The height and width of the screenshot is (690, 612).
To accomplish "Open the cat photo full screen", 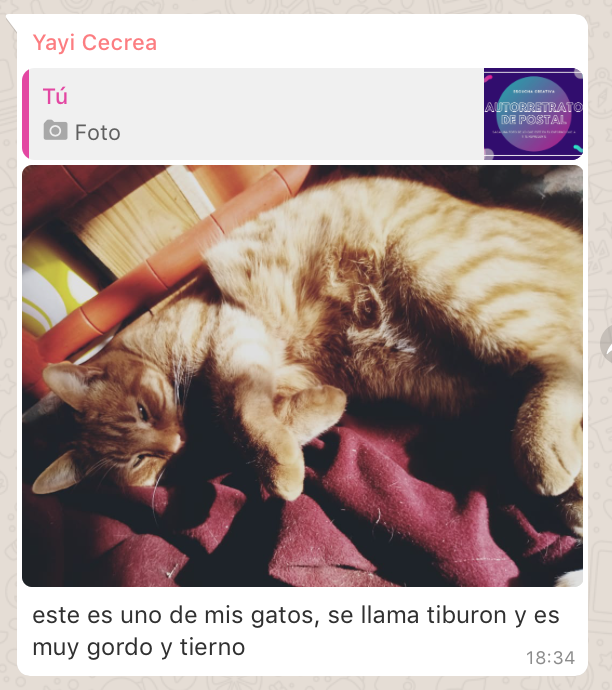I will 302,375.
